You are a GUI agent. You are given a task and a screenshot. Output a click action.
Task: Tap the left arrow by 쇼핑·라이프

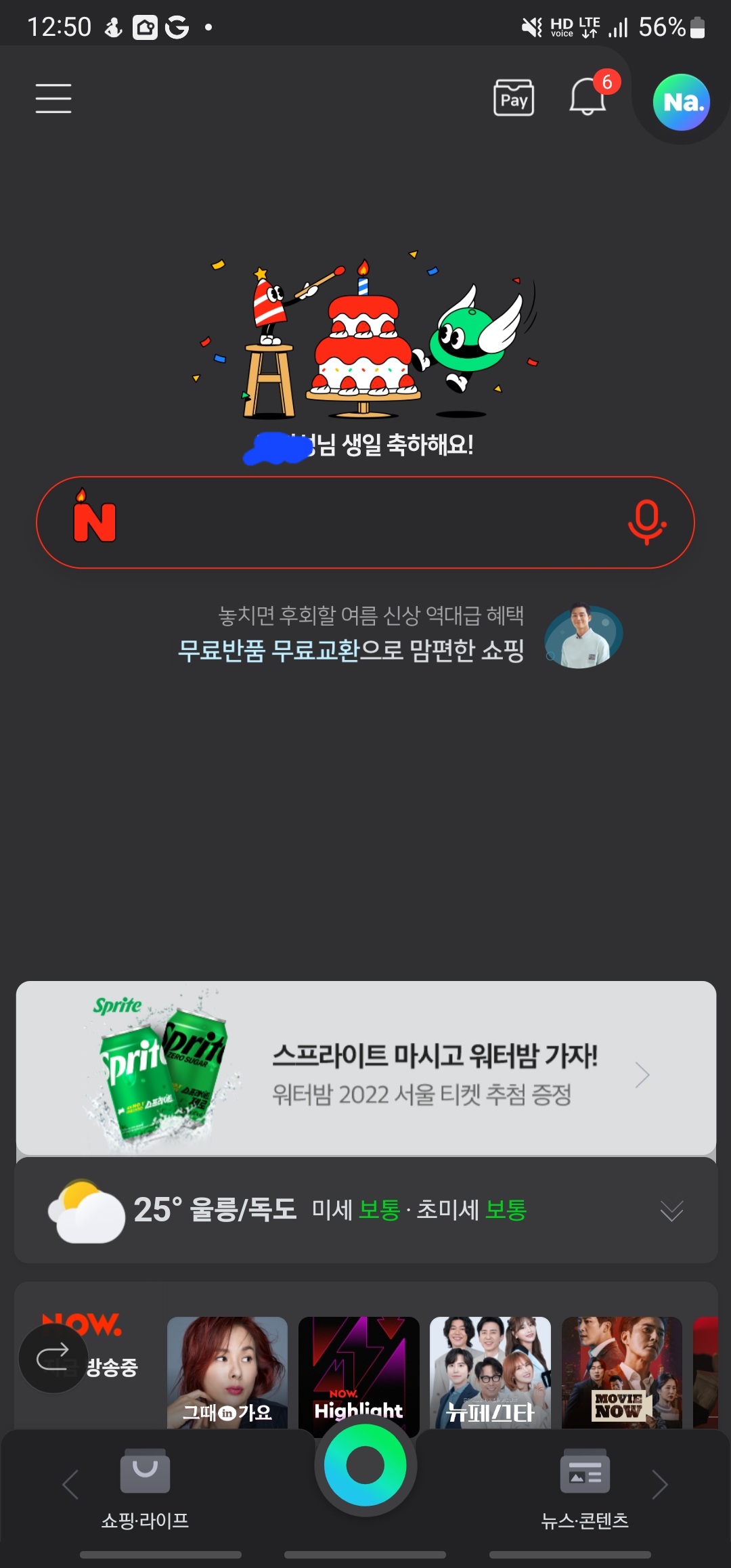click(70, 1485)
